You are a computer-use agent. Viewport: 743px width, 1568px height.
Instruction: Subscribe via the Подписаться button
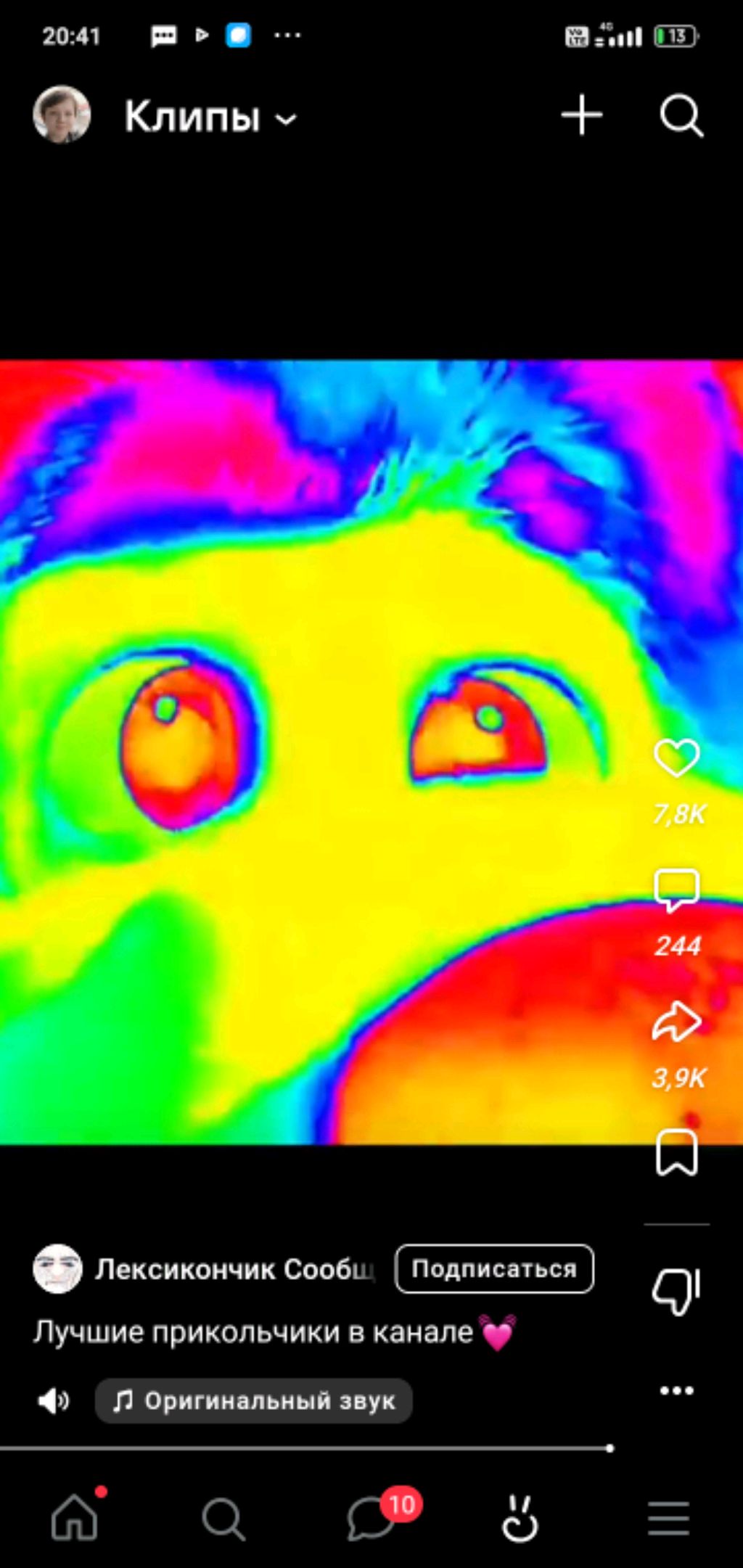pyautogui.click(x=494, y=1269)
